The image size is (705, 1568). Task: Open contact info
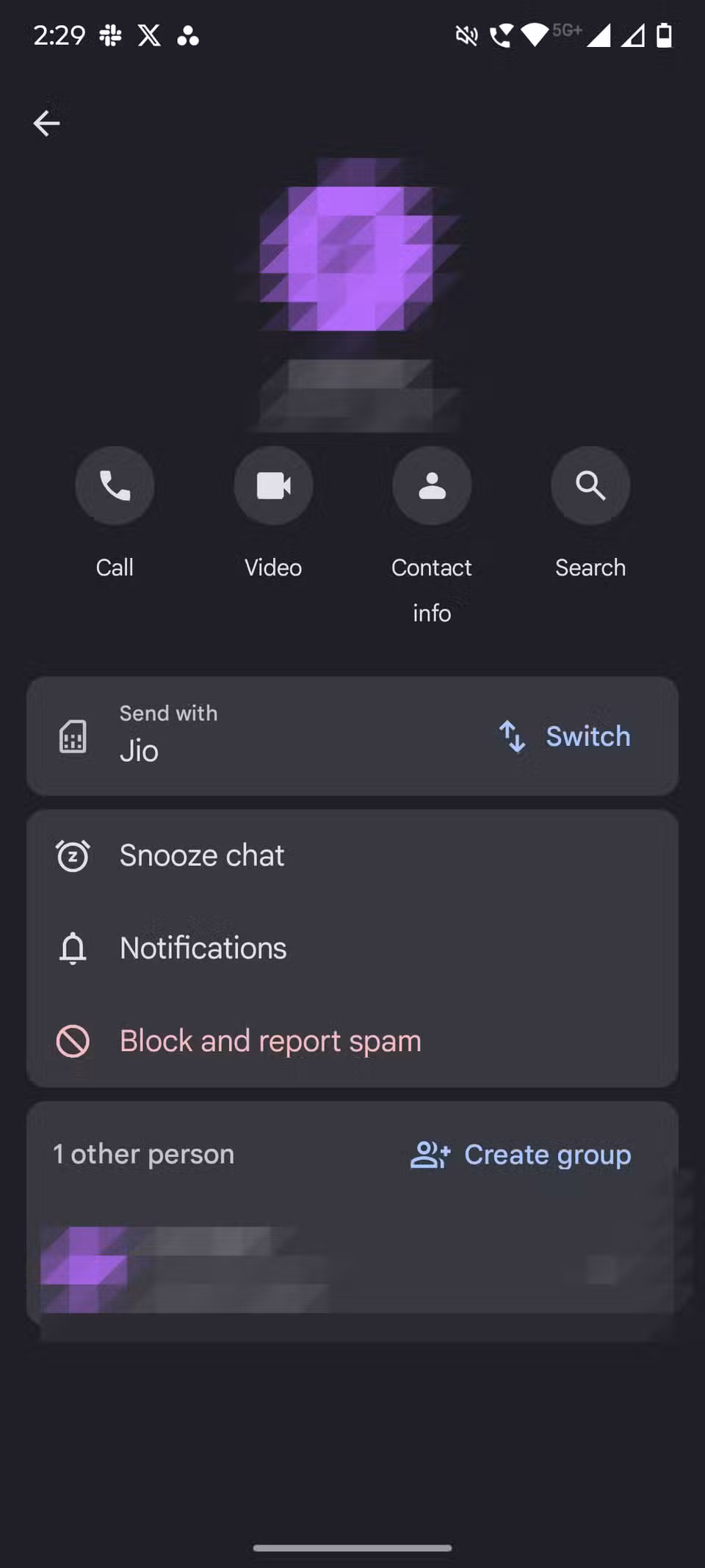pyautogui.click(x=432, y=485)
